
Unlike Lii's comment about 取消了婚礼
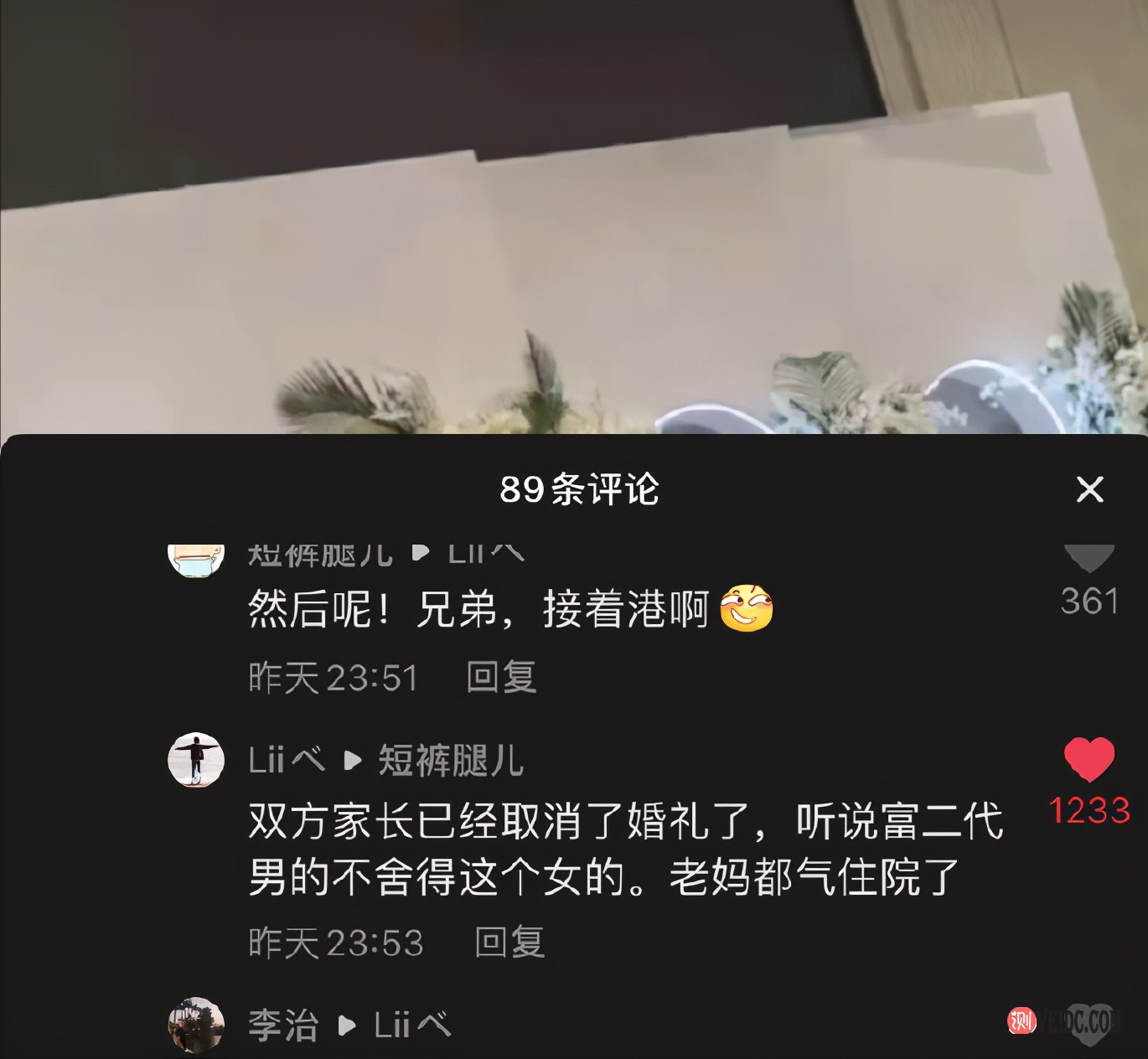[1089, 761]
